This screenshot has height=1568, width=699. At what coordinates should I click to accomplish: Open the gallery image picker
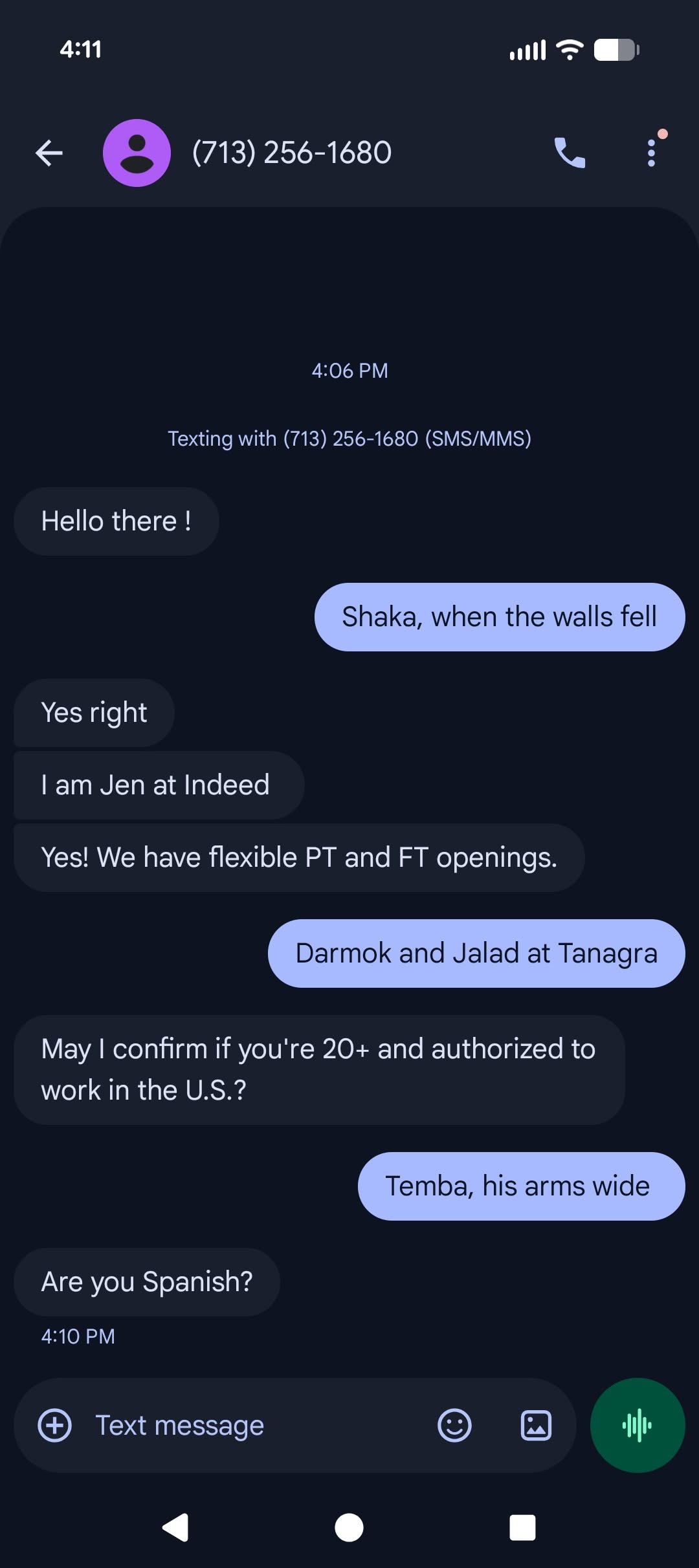click(536, 1425)
